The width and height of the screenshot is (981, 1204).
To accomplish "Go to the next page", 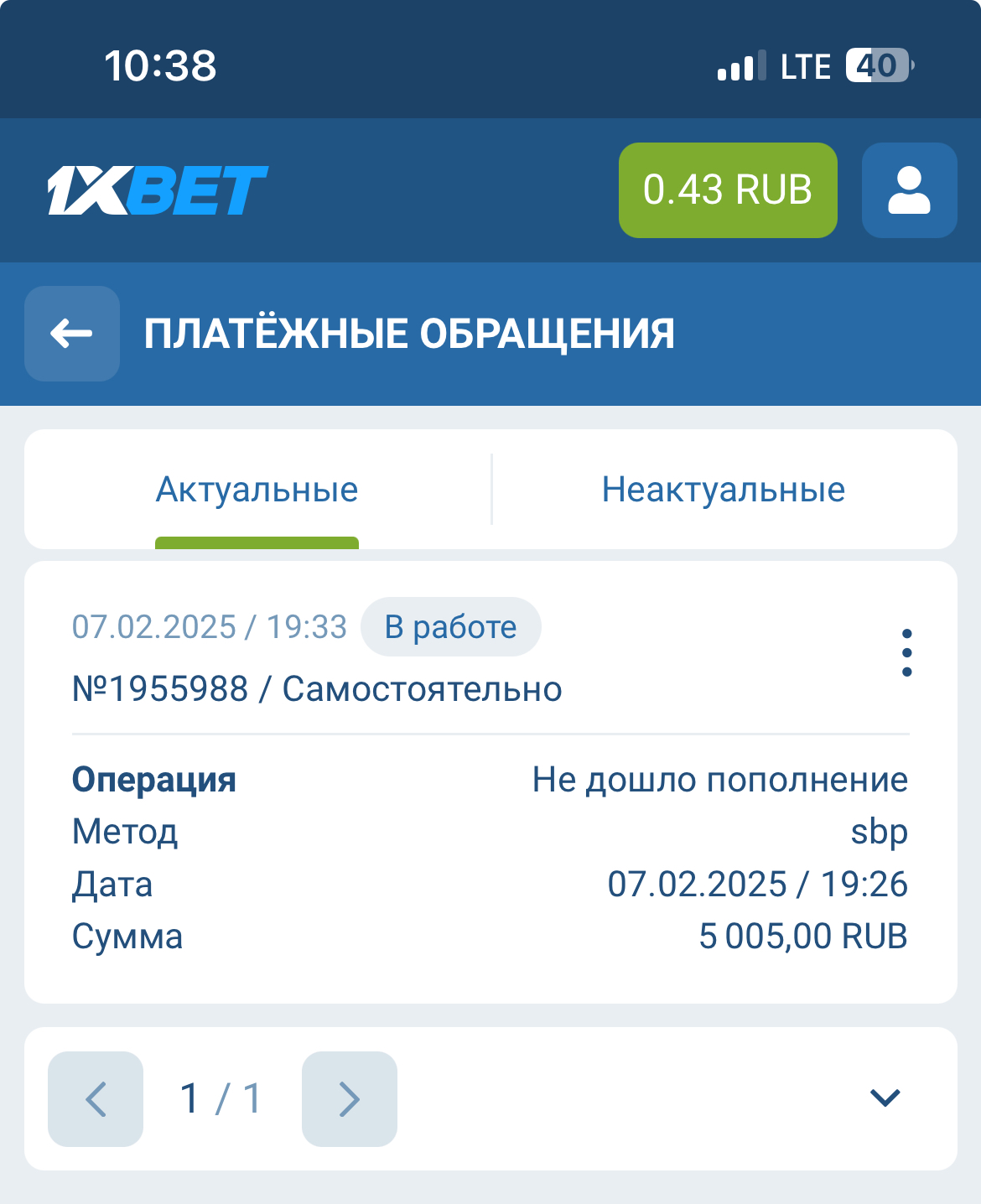I will [349, 1098].
